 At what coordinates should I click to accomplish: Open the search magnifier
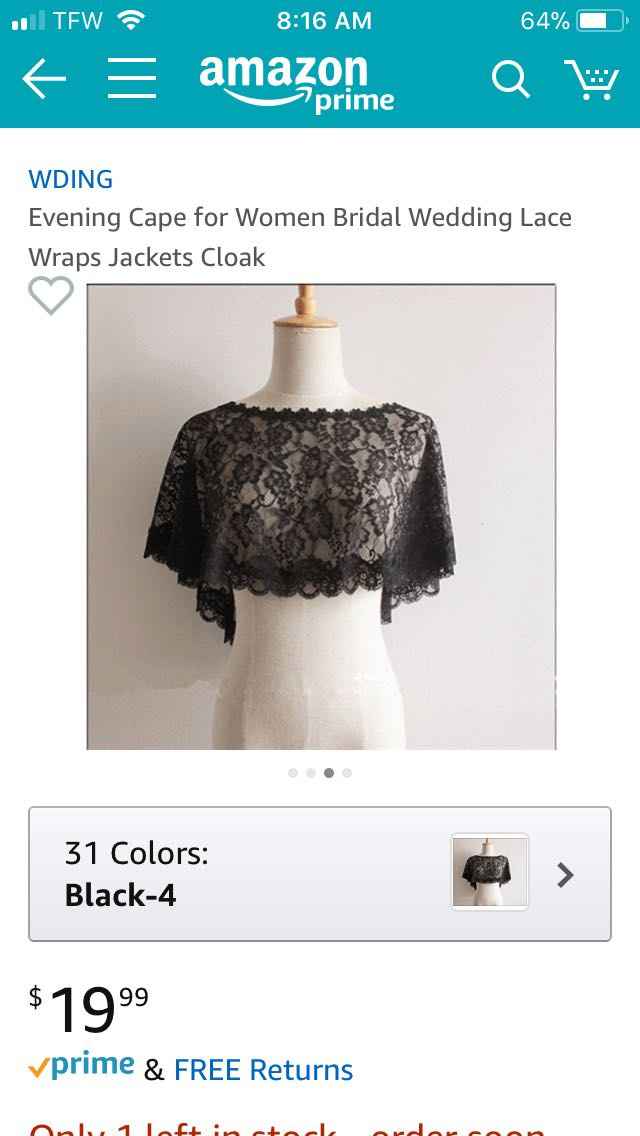point(510,80)
